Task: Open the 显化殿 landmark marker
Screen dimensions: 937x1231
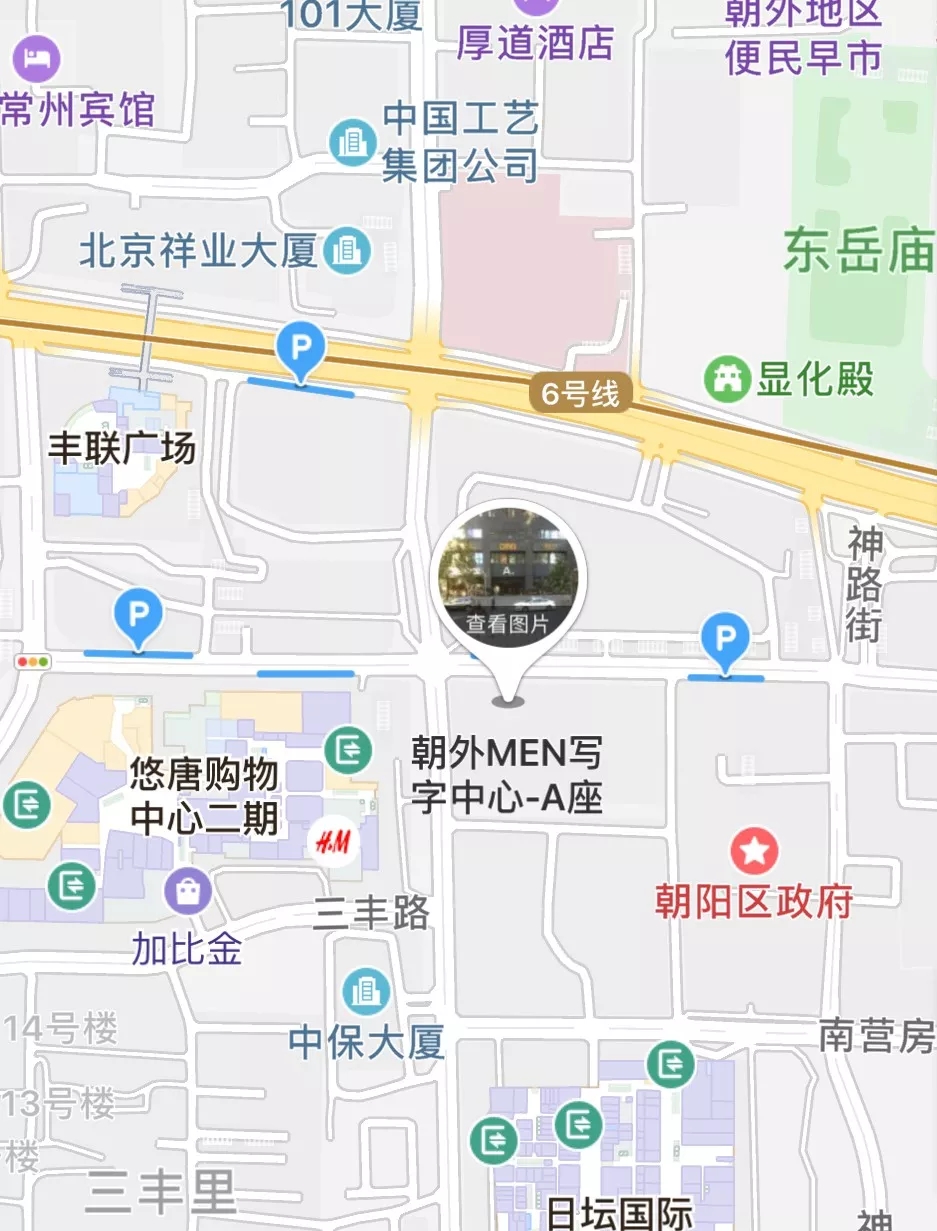Action: pos(727,379)
